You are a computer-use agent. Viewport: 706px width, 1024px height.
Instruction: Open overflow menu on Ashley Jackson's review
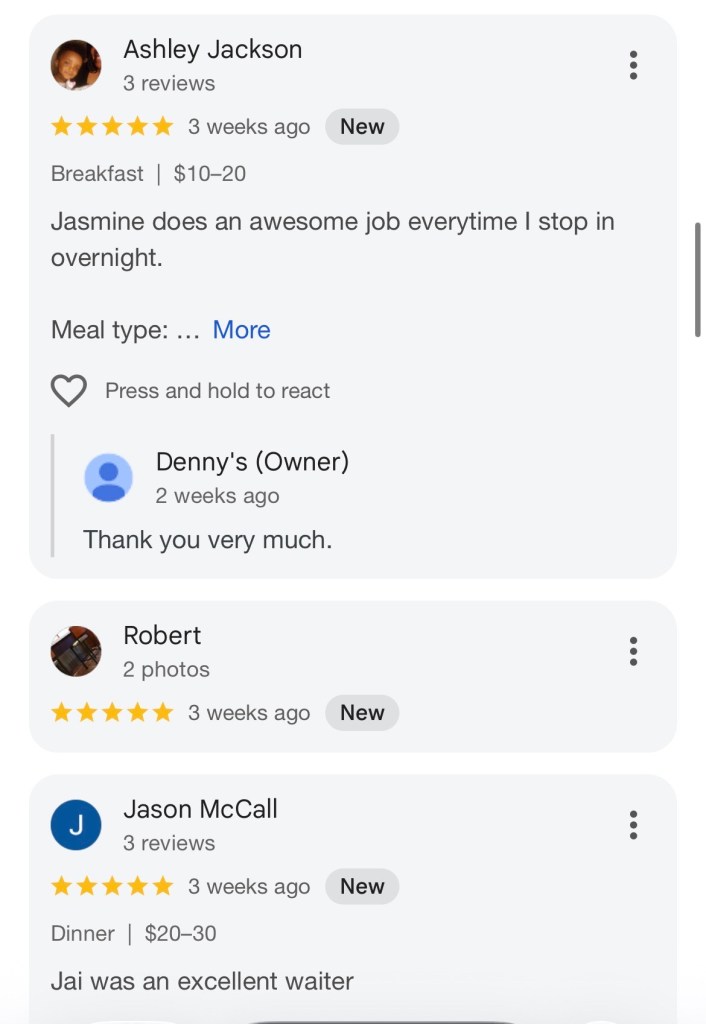[633, 65]
